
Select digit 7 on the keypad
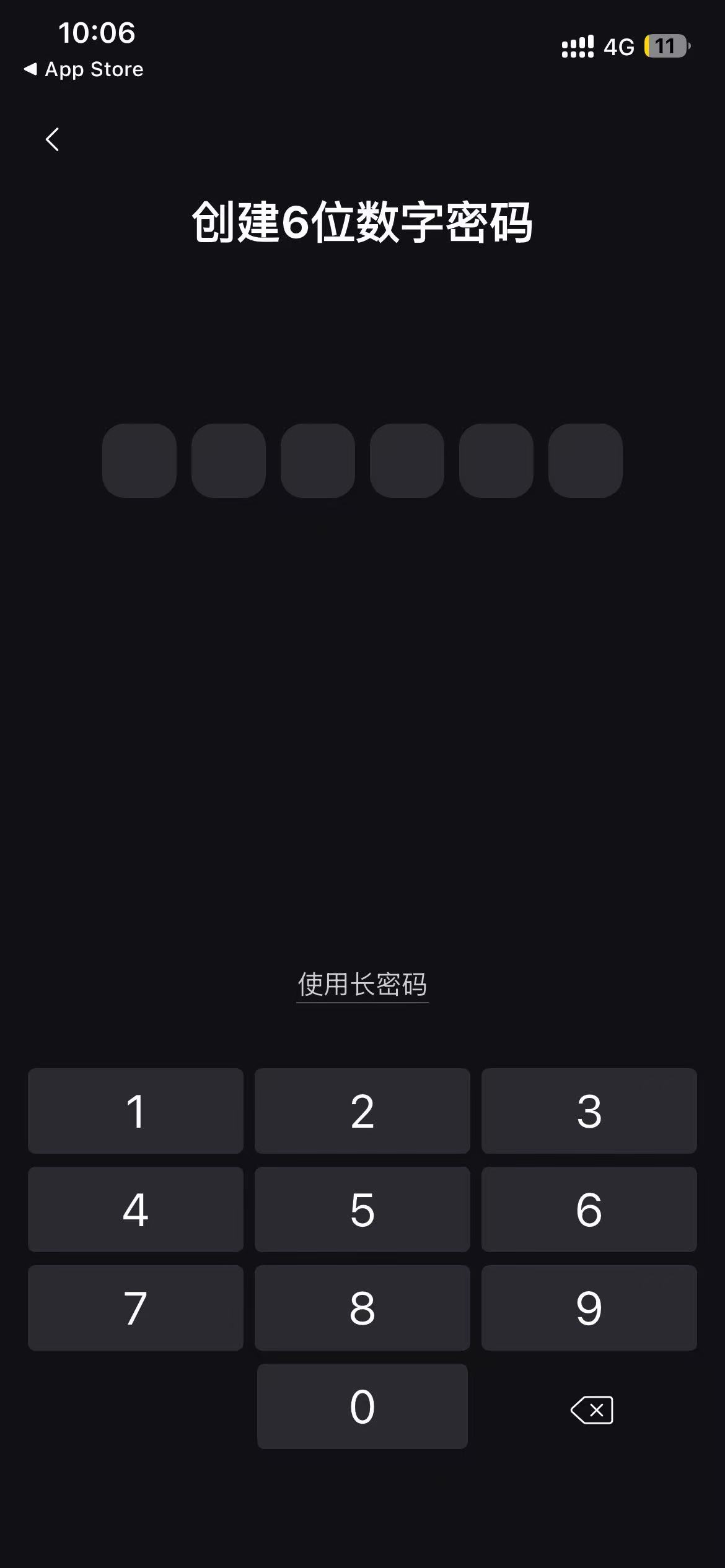click(x=136, y=1307)
